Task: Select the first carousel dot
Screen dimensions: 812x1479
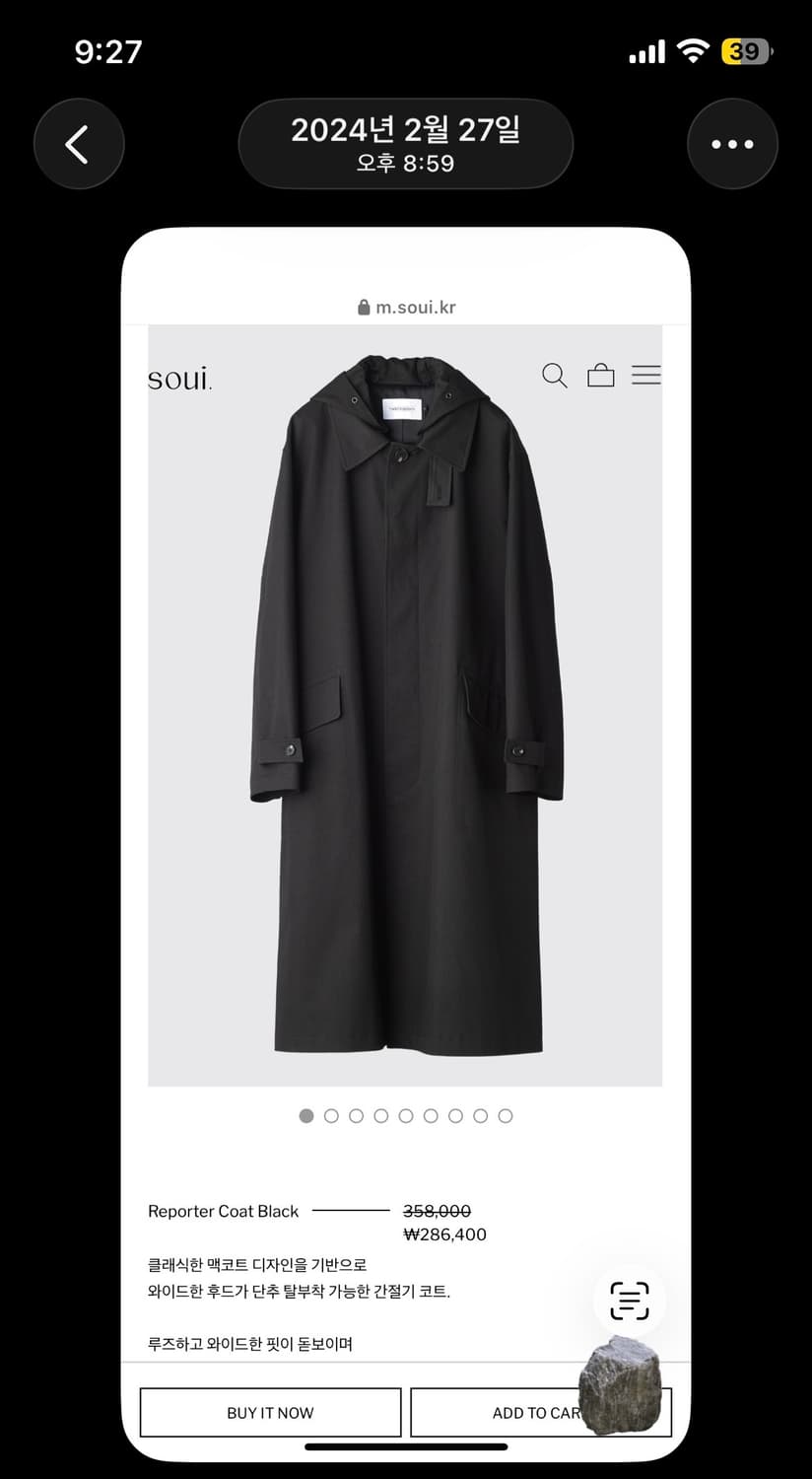Action: [x=305, y=1115]
